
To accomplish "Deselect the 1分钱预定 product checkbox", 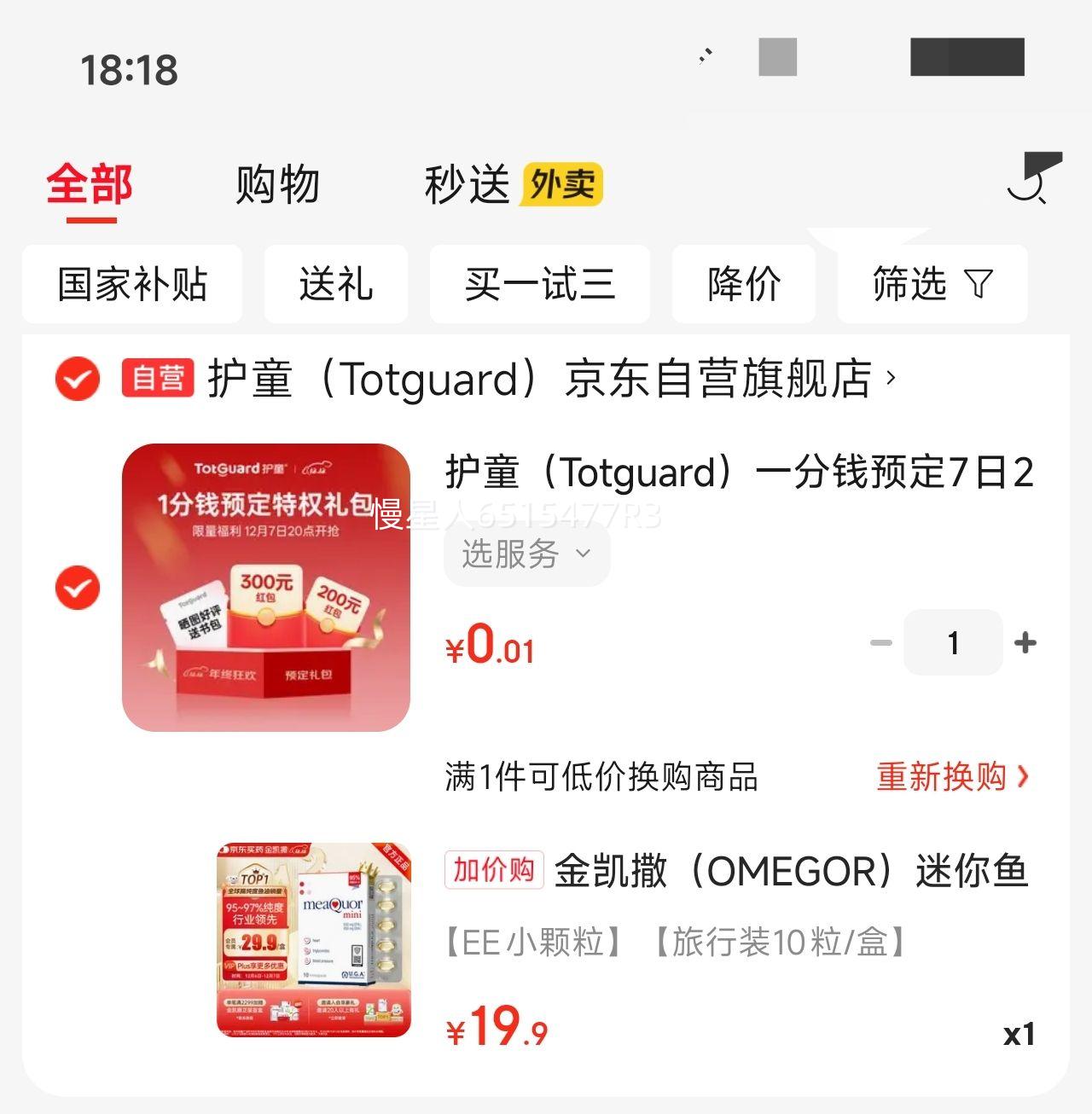I will [x=77, y=587].
